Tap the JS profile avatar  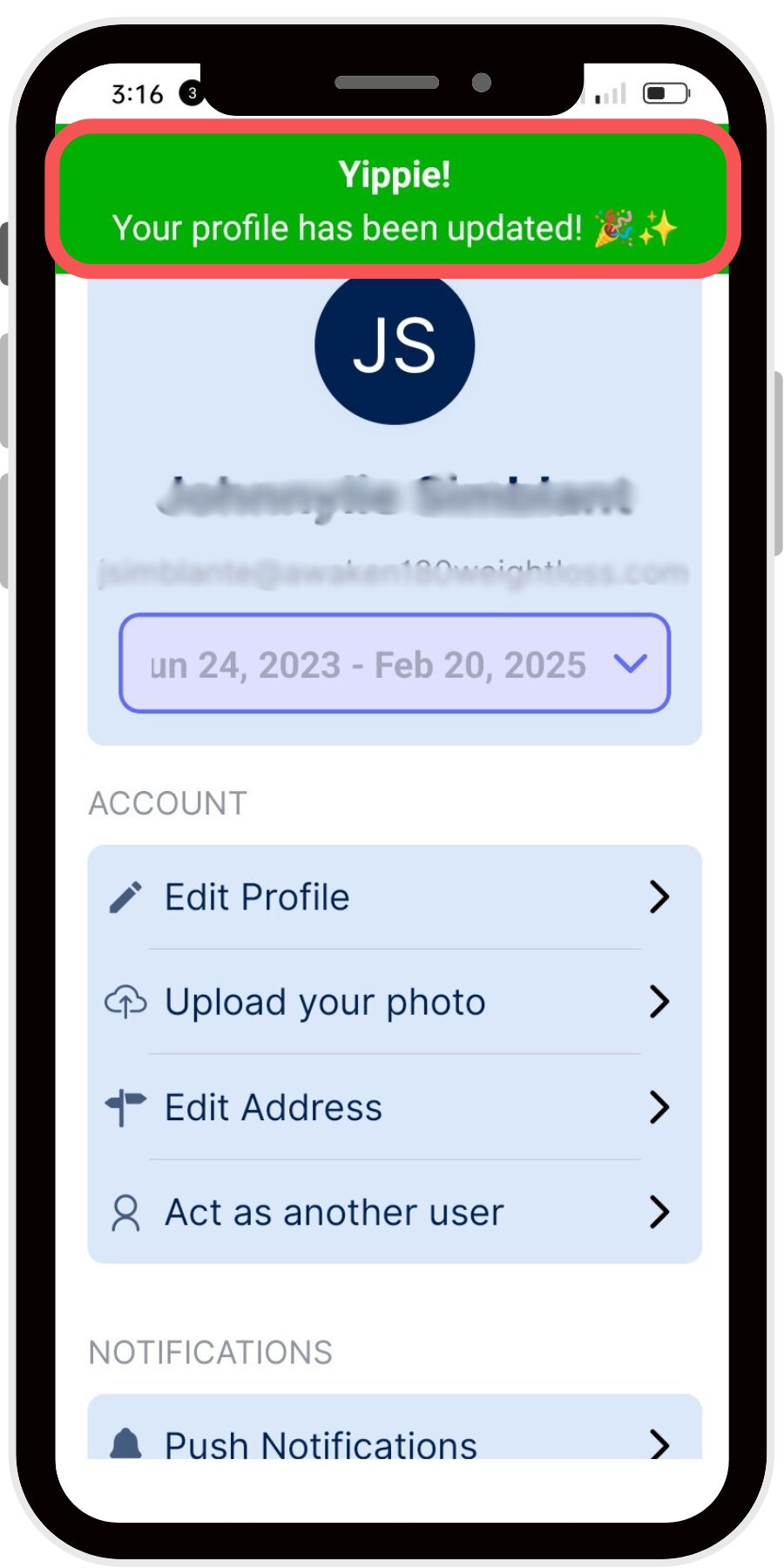395,346
